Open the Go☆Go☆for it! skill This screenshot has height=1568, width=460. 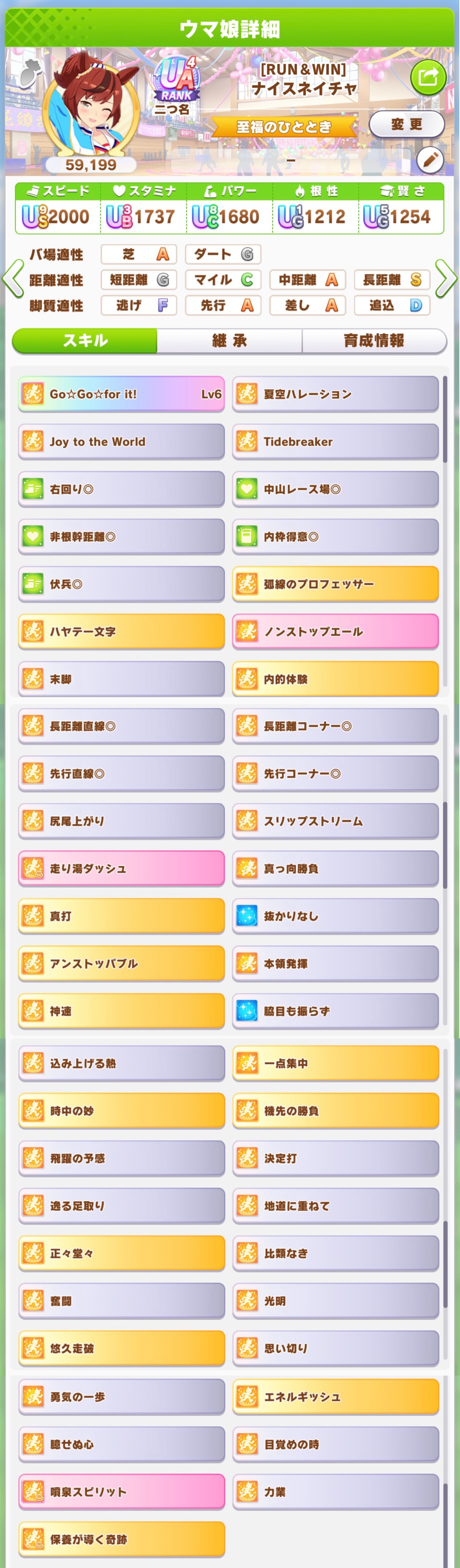[122, 394]
